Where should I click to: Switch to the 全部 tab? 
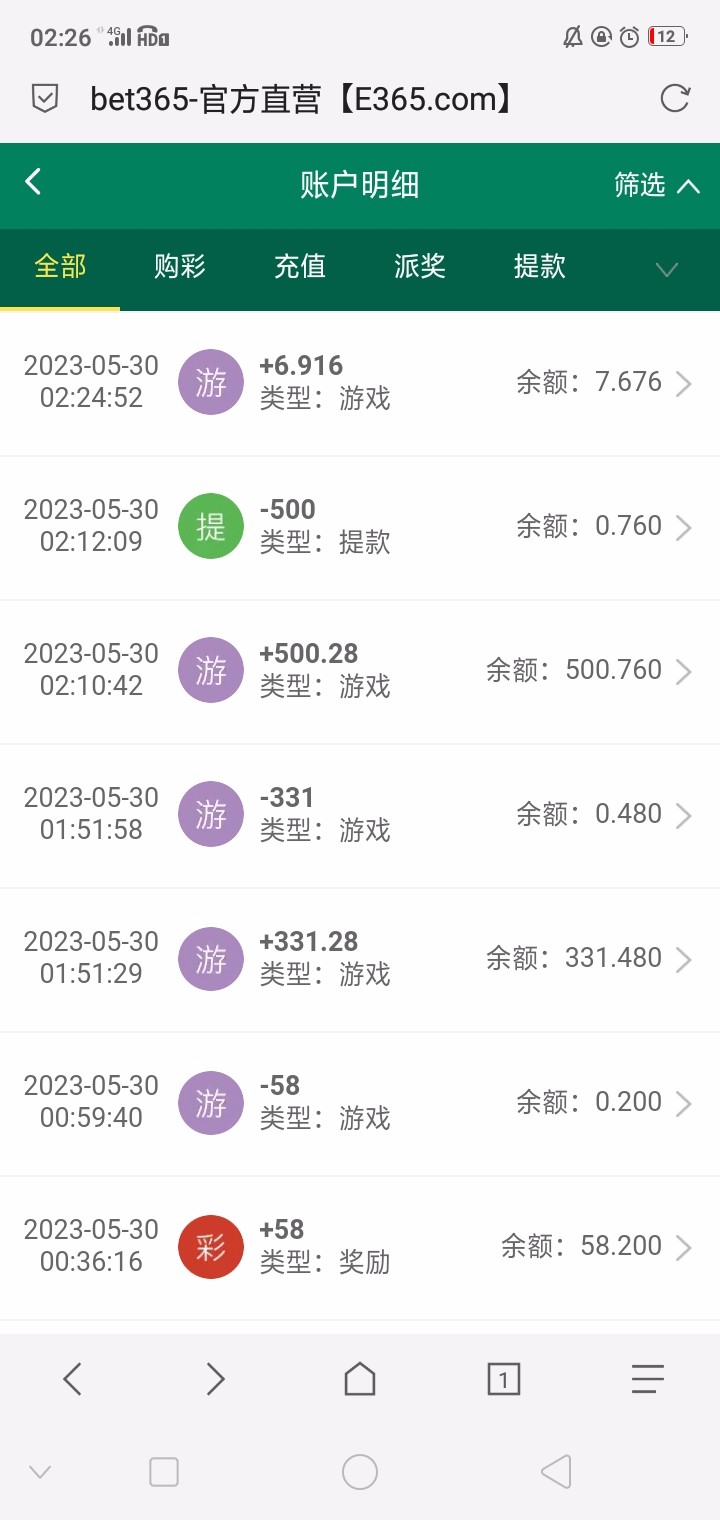tap(60, 267)
